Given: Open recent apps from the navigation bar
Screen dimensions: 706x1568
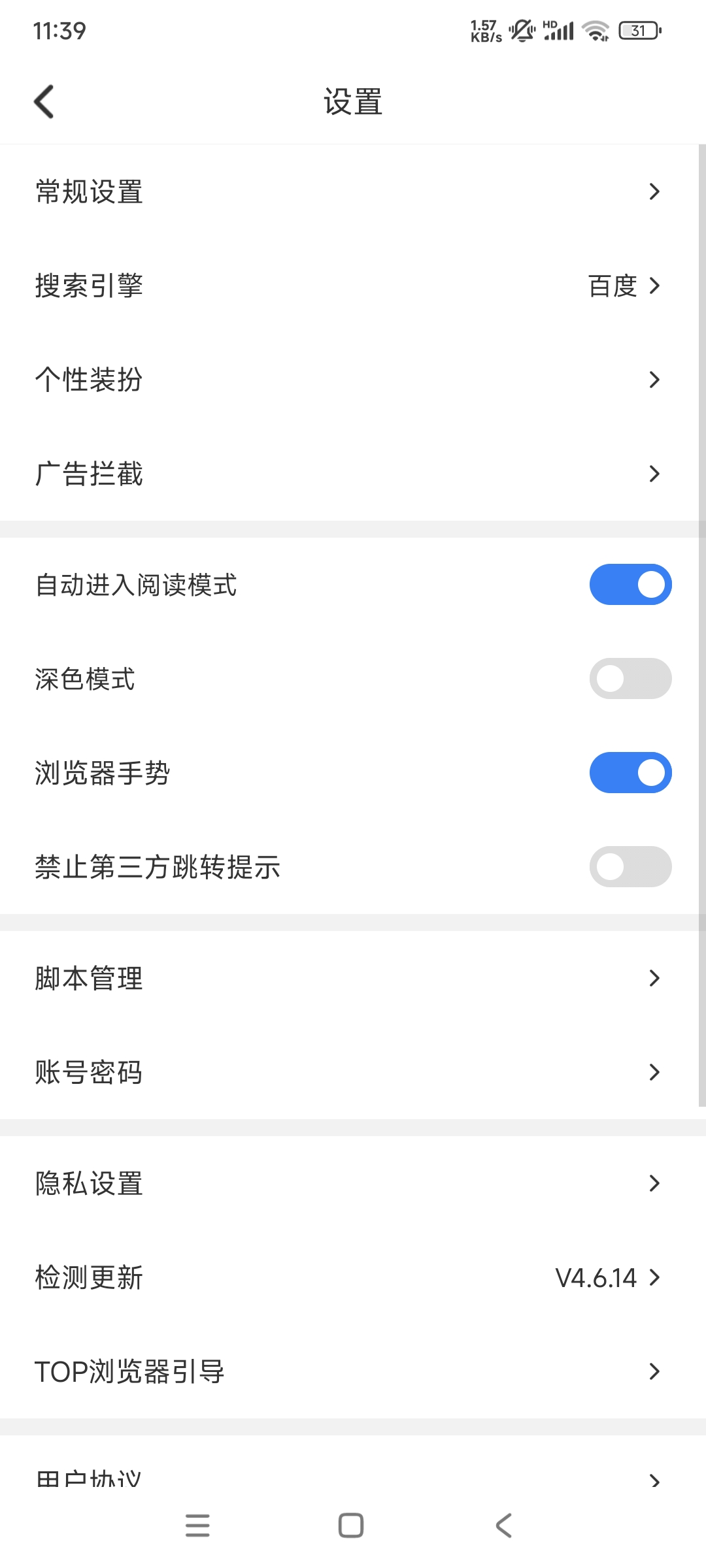Looking at the screenshot, I should tap(197, 1526).
